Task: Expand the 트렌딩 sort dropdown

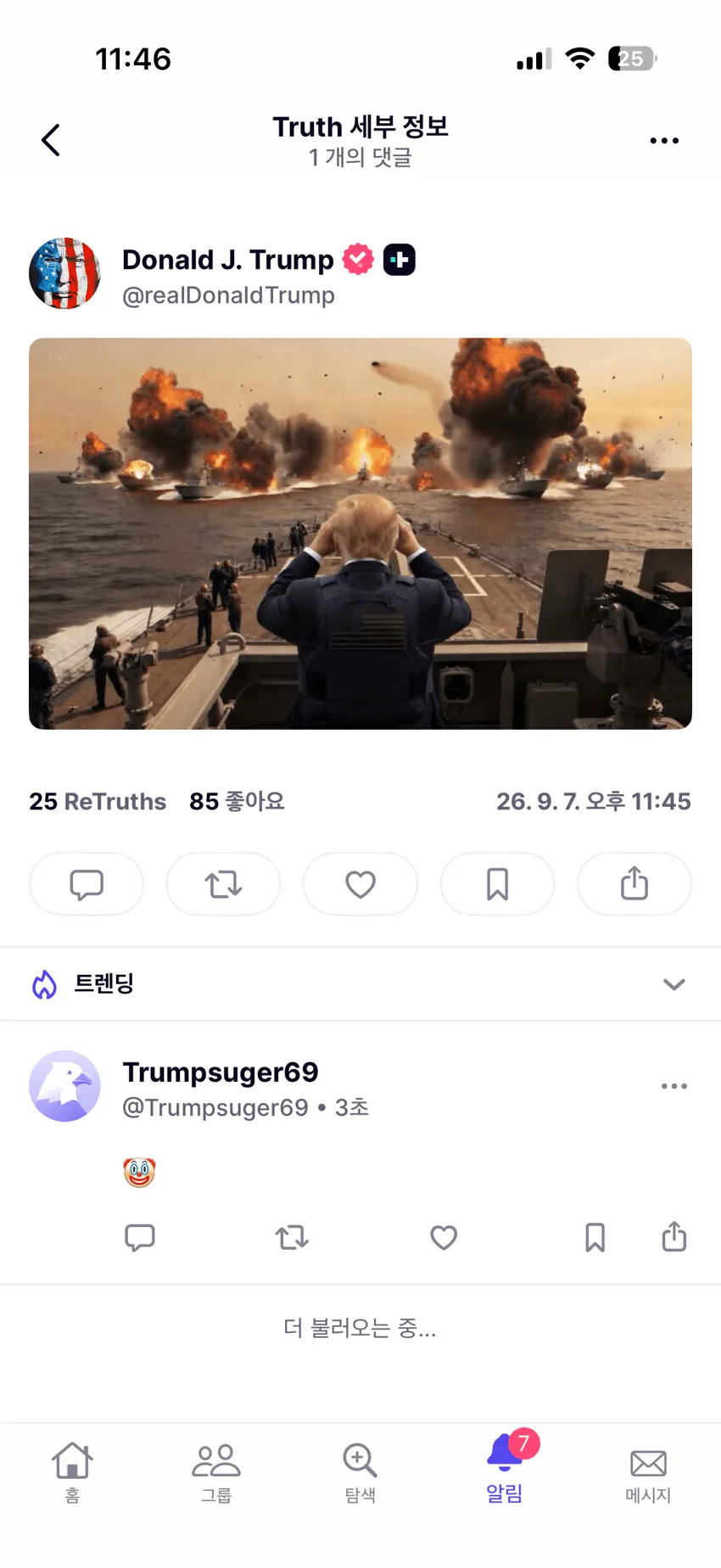Action: [673, 984]
